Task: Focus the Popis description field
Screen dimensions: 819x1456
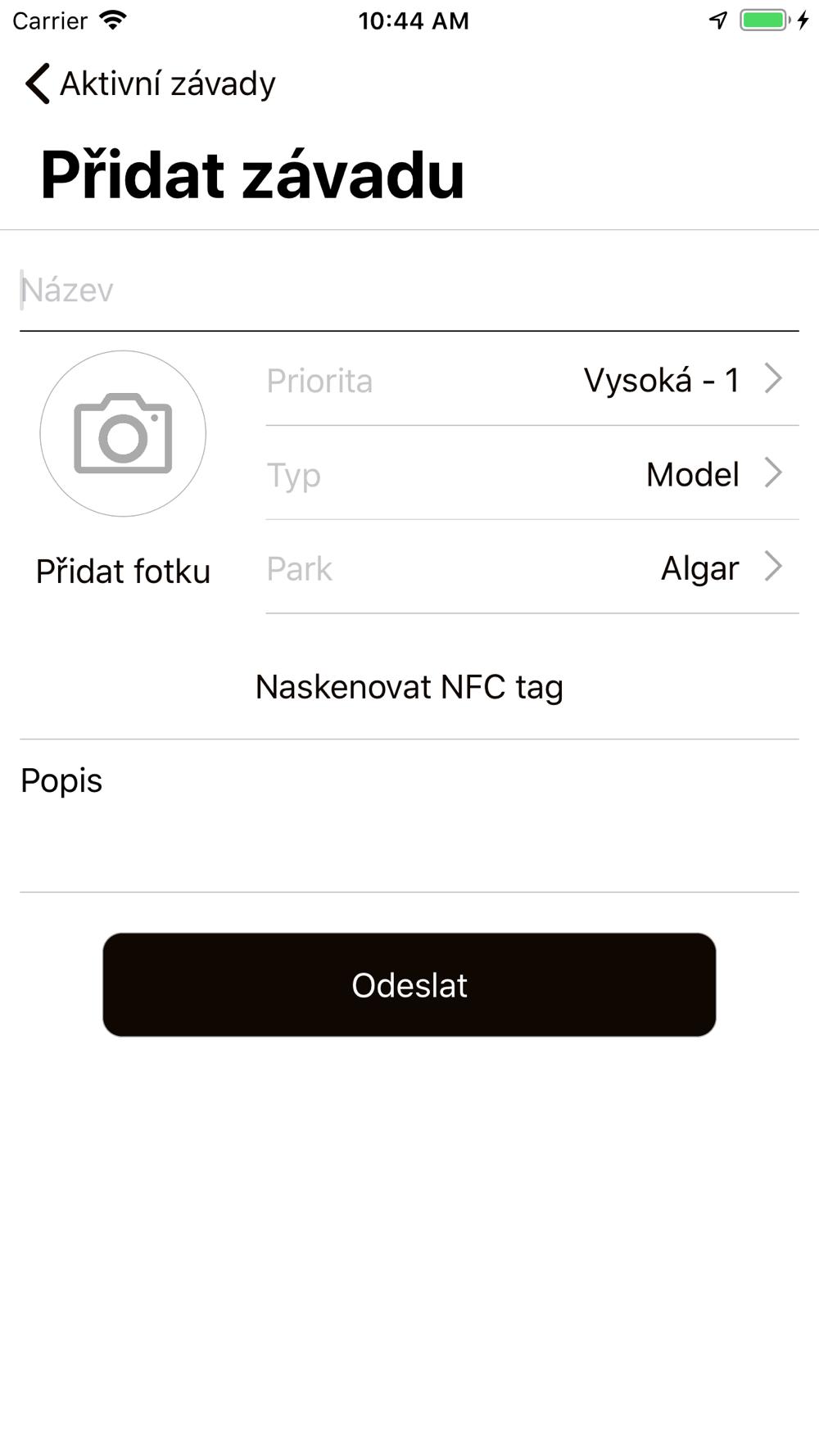Action: (408, 827)
